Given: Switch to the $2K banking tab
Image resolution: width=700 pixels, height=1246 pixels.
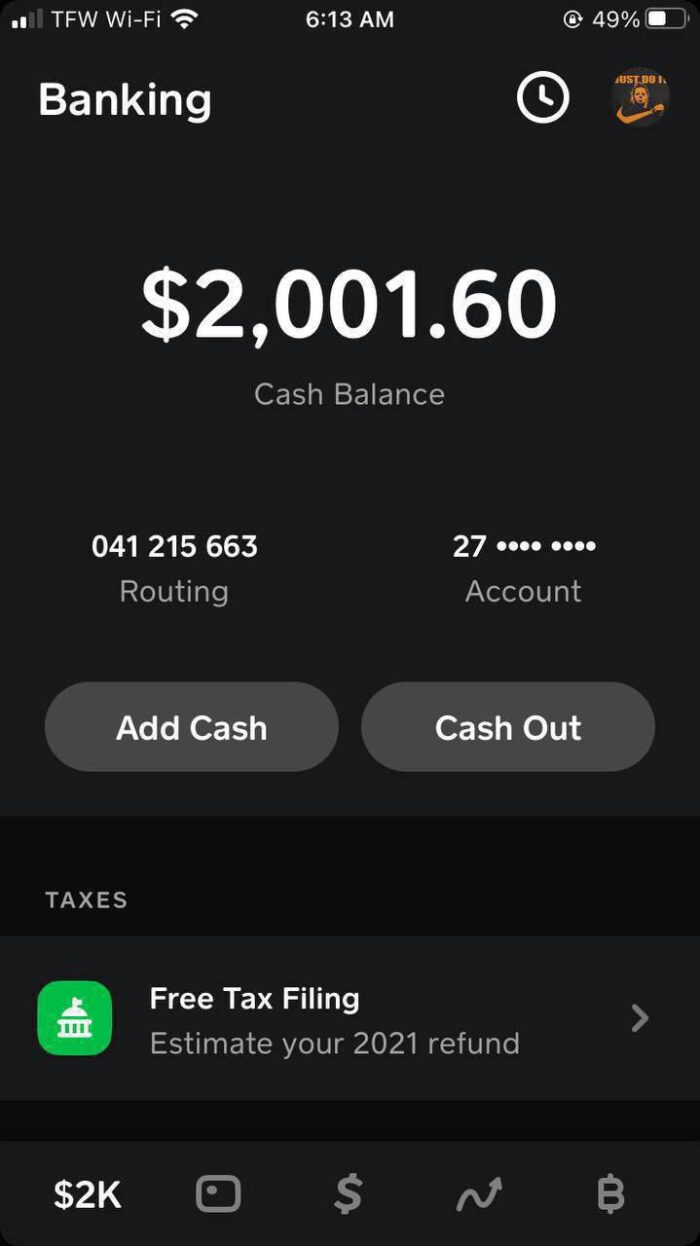Looking at the screenshot, I should (x=88, y=1194).
